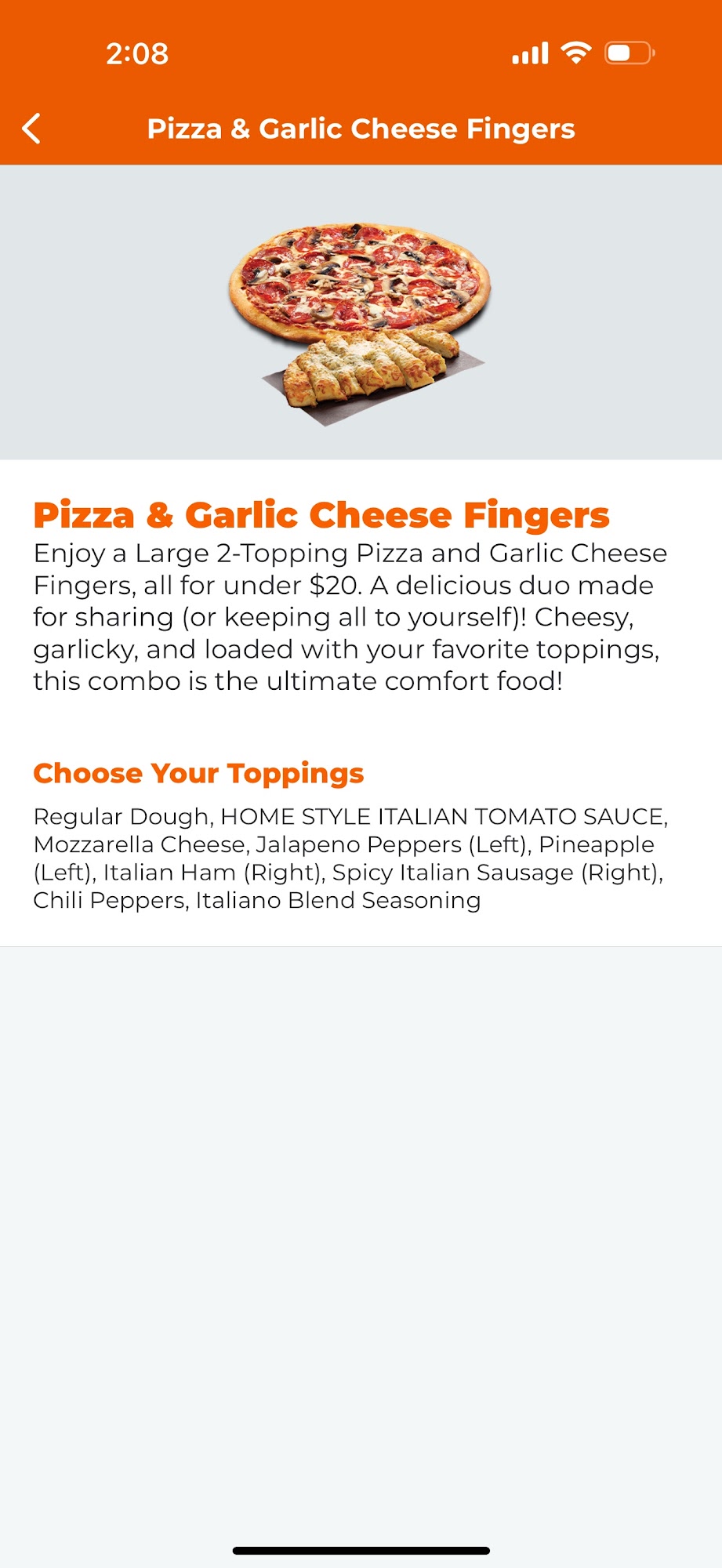This screenshot has height=1568, width=722.
Task: Go back using the header arrow
Action: pyautogui.click(x=32, y=129)
